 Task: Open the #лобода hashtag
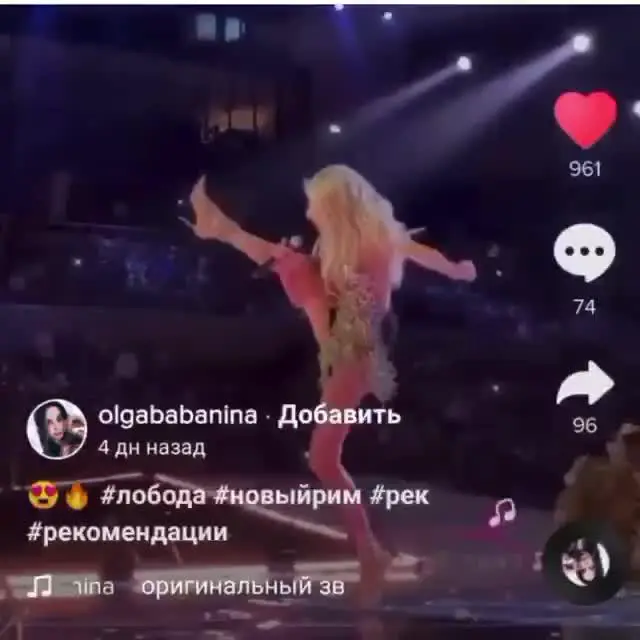coord(153,496)
